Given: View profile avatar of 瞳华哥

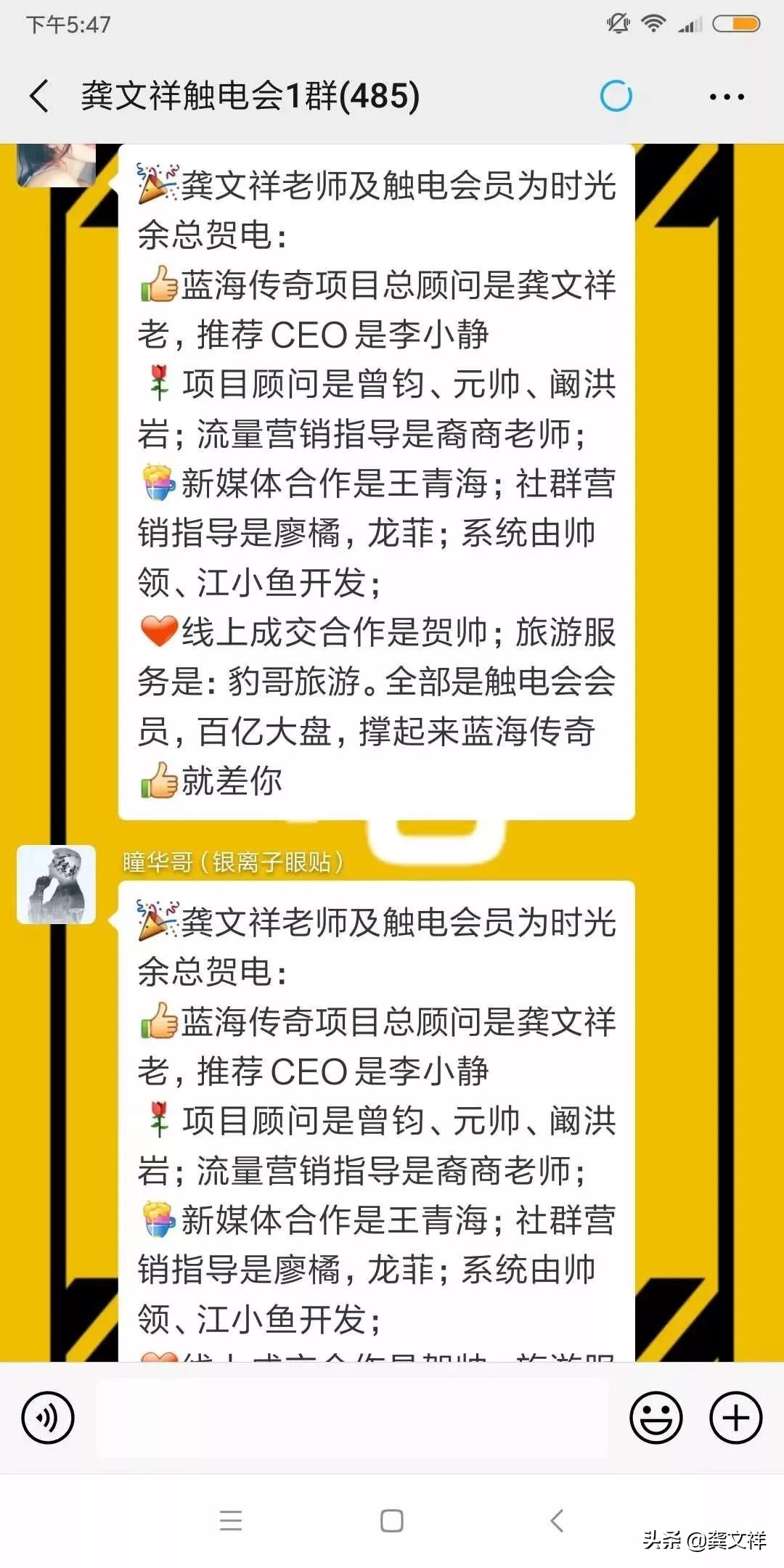Looking at the screenshot, I should tap(57, 884).
